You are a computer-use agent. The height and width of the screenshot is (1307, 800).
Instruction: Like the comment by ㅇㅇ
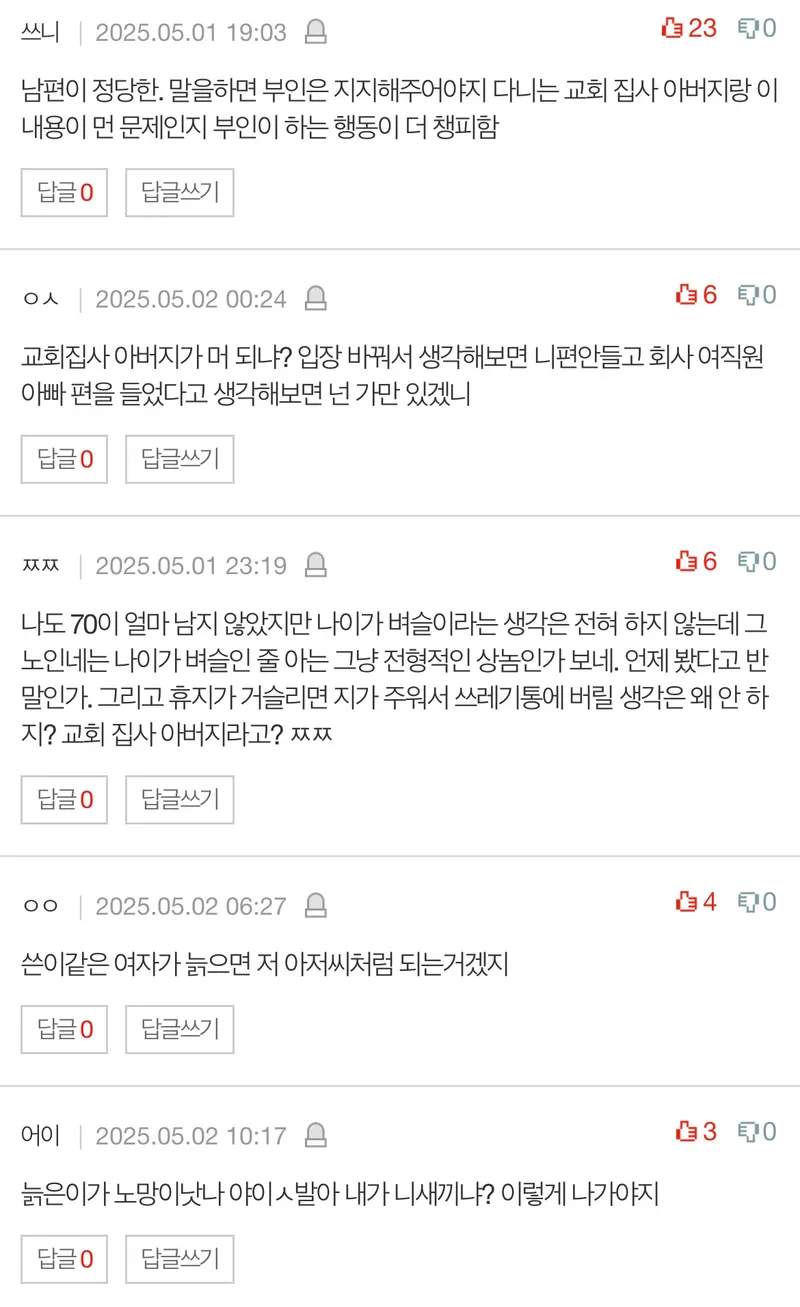pyautogui.click(x=696, y=902)
